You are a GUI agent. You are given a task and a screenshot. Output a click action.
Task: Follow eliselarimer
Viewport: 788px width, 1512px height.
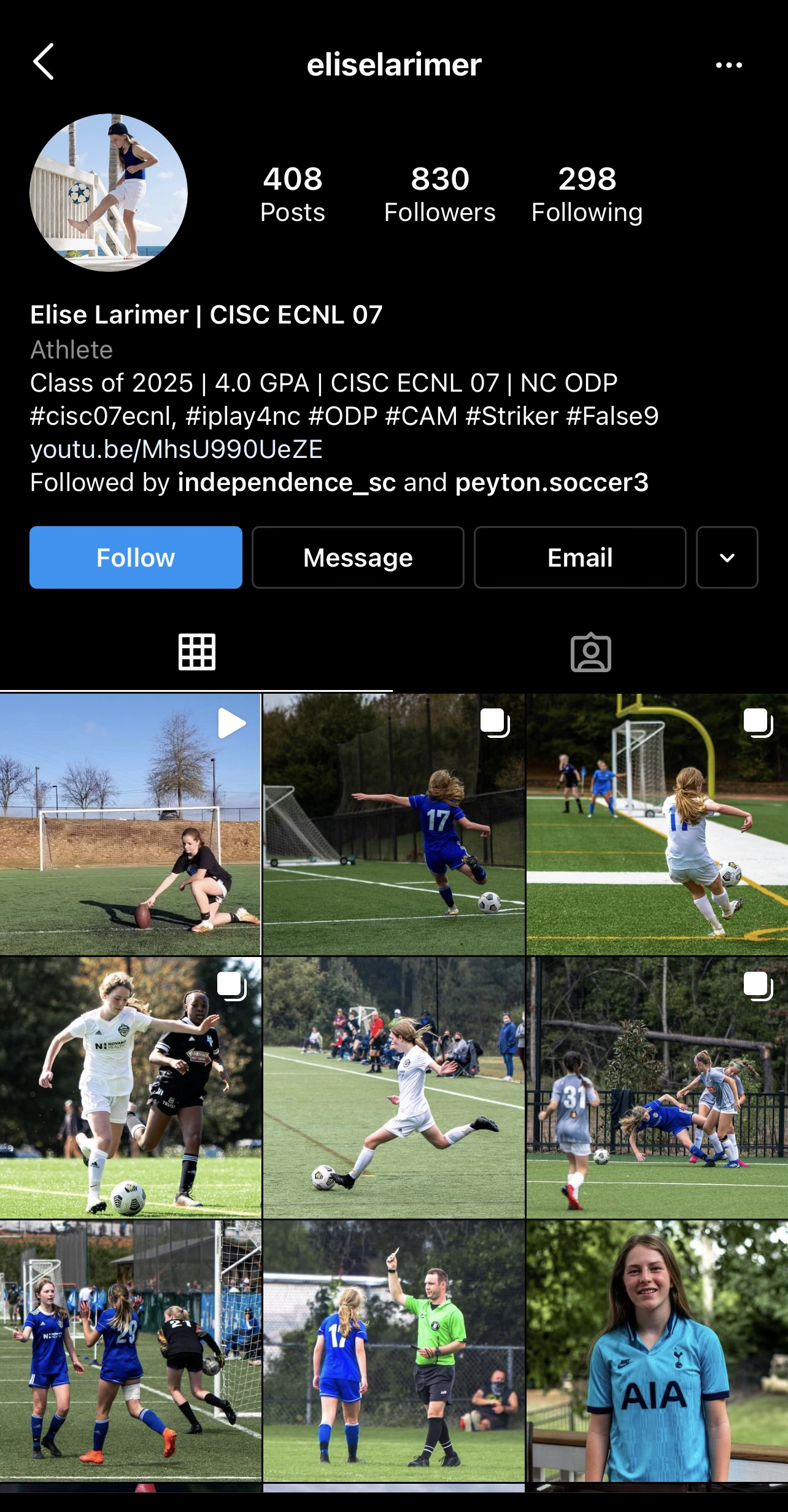click(x=136, y=557)
